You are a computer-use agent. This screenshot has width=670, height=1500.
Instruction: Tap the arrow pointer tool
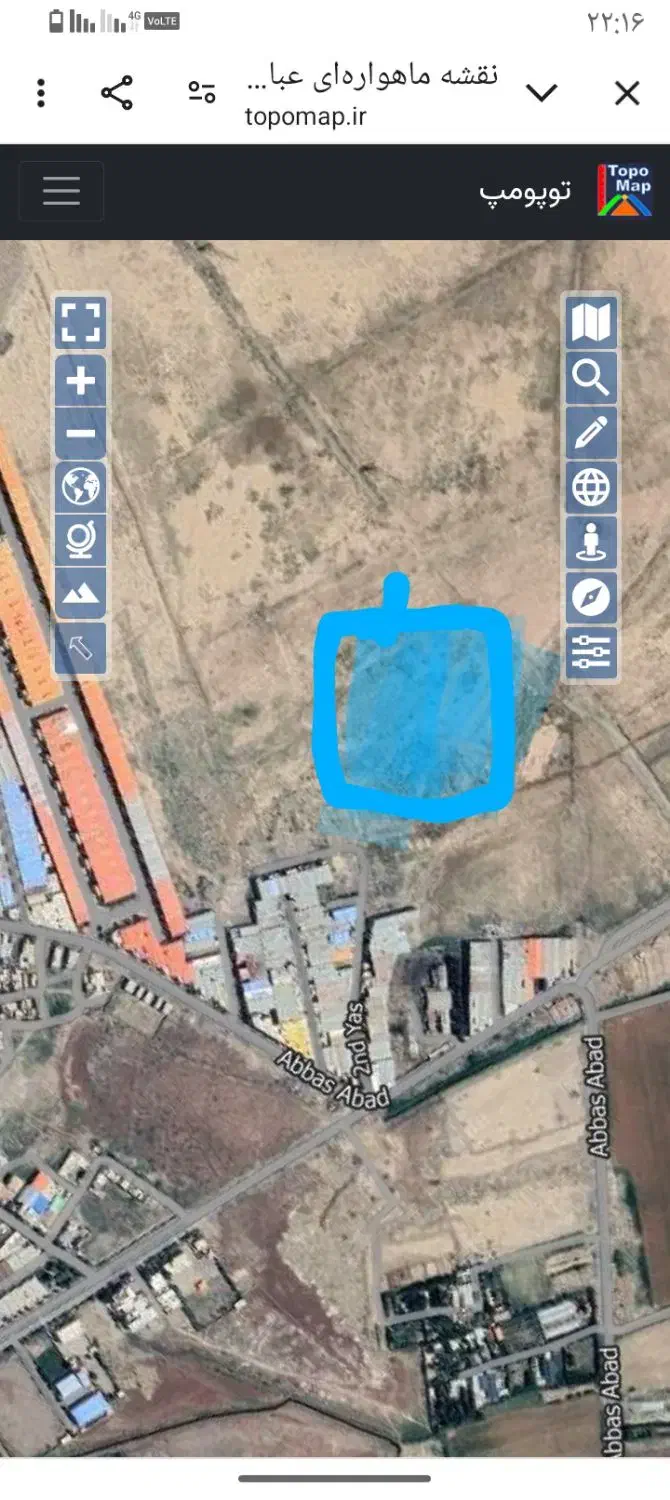tap(81, 650)
